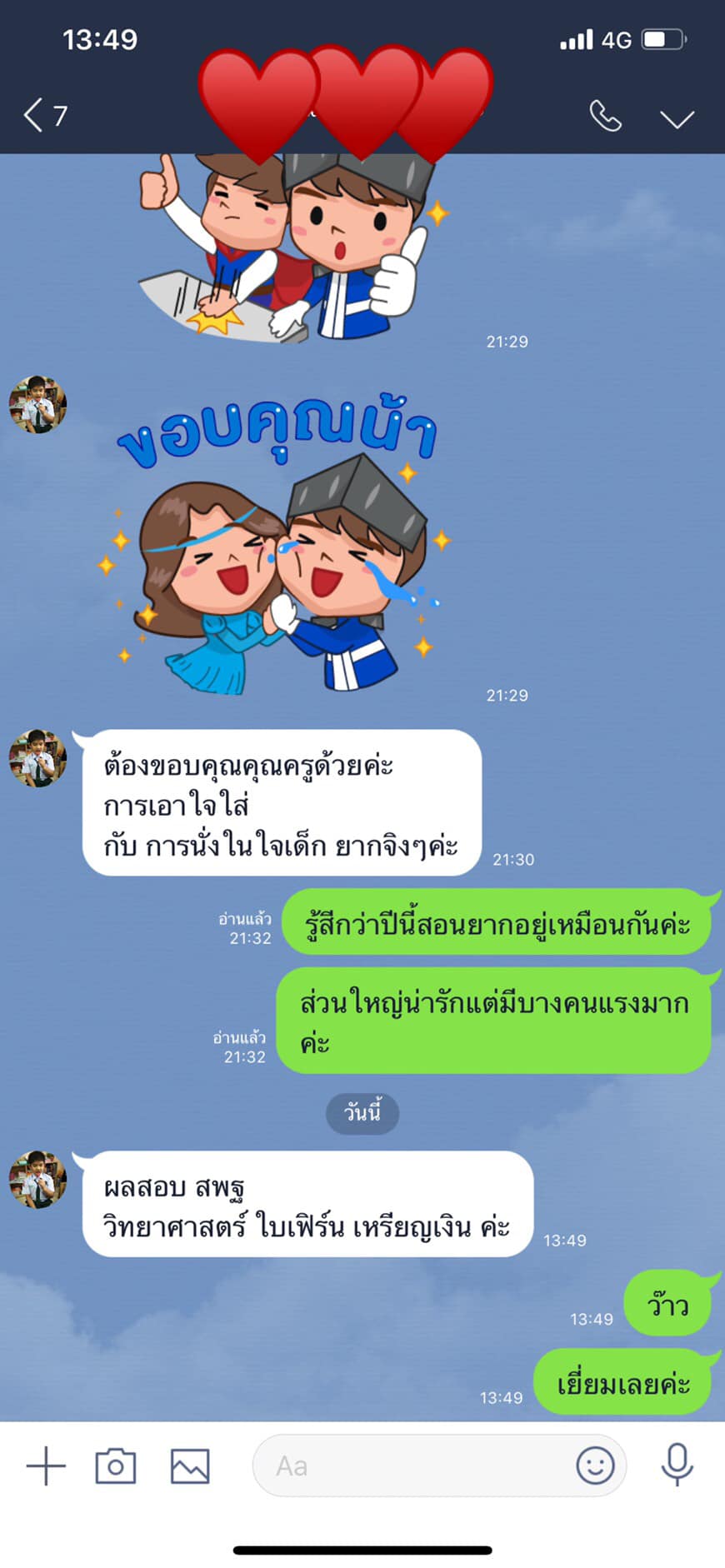Open the plus attachment menu

46,1466
